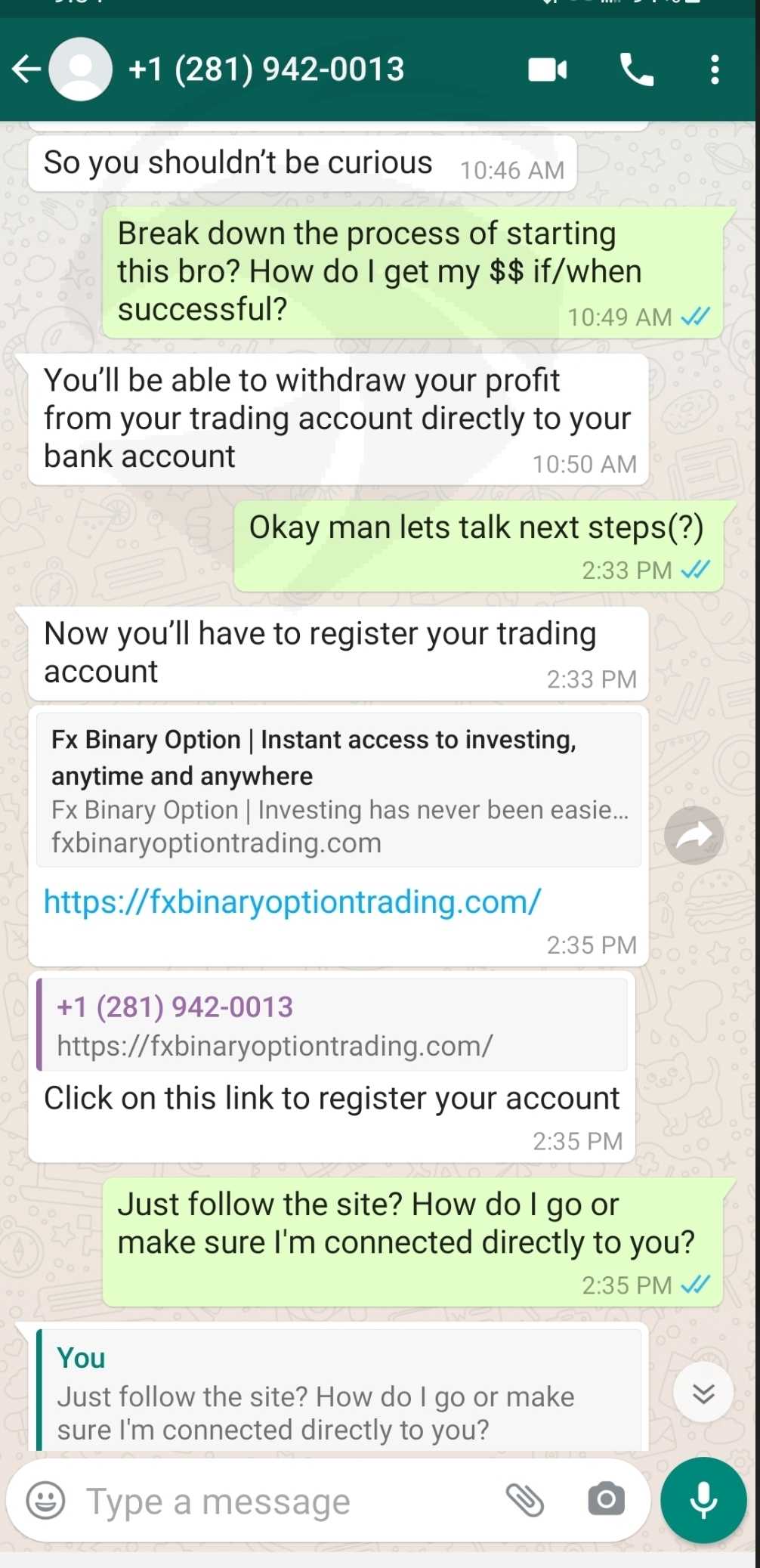Jump to quoted message from You
The image size is (760, 1568).
click(338, 1391)
